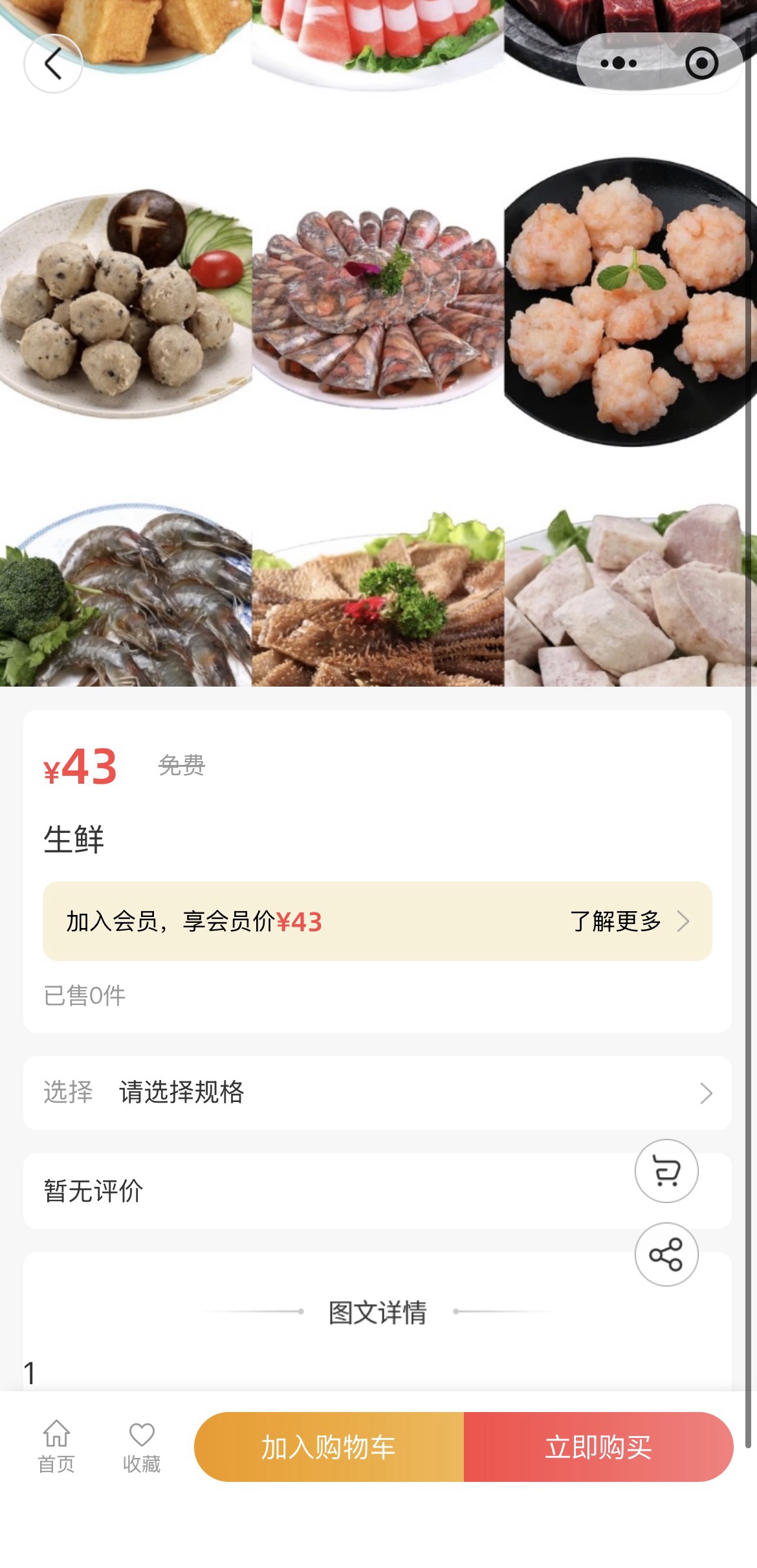
Task: Add product to 收藏 favorites
Action: (x=142, y=1447)
